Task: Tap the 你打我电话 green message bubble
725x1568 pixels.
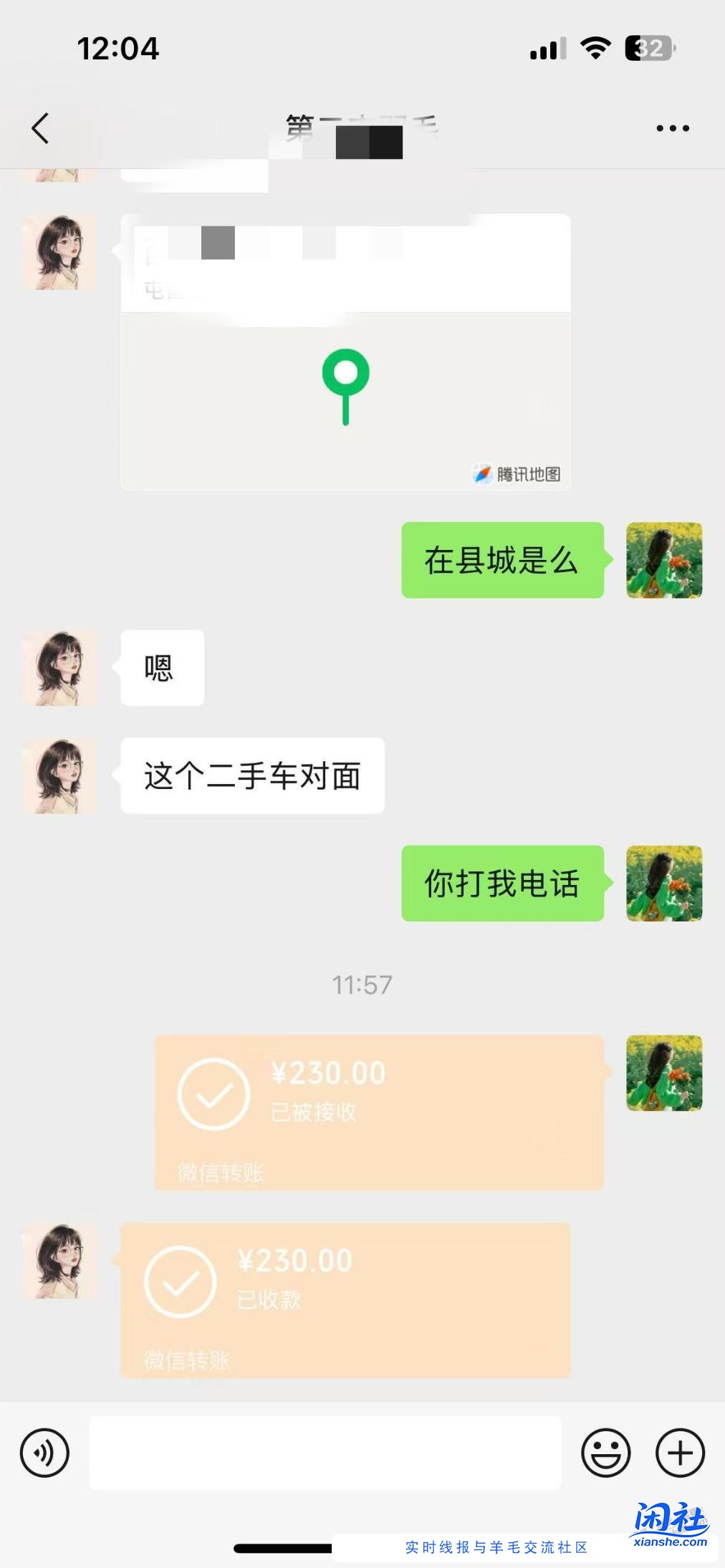Action: [501, 884]
